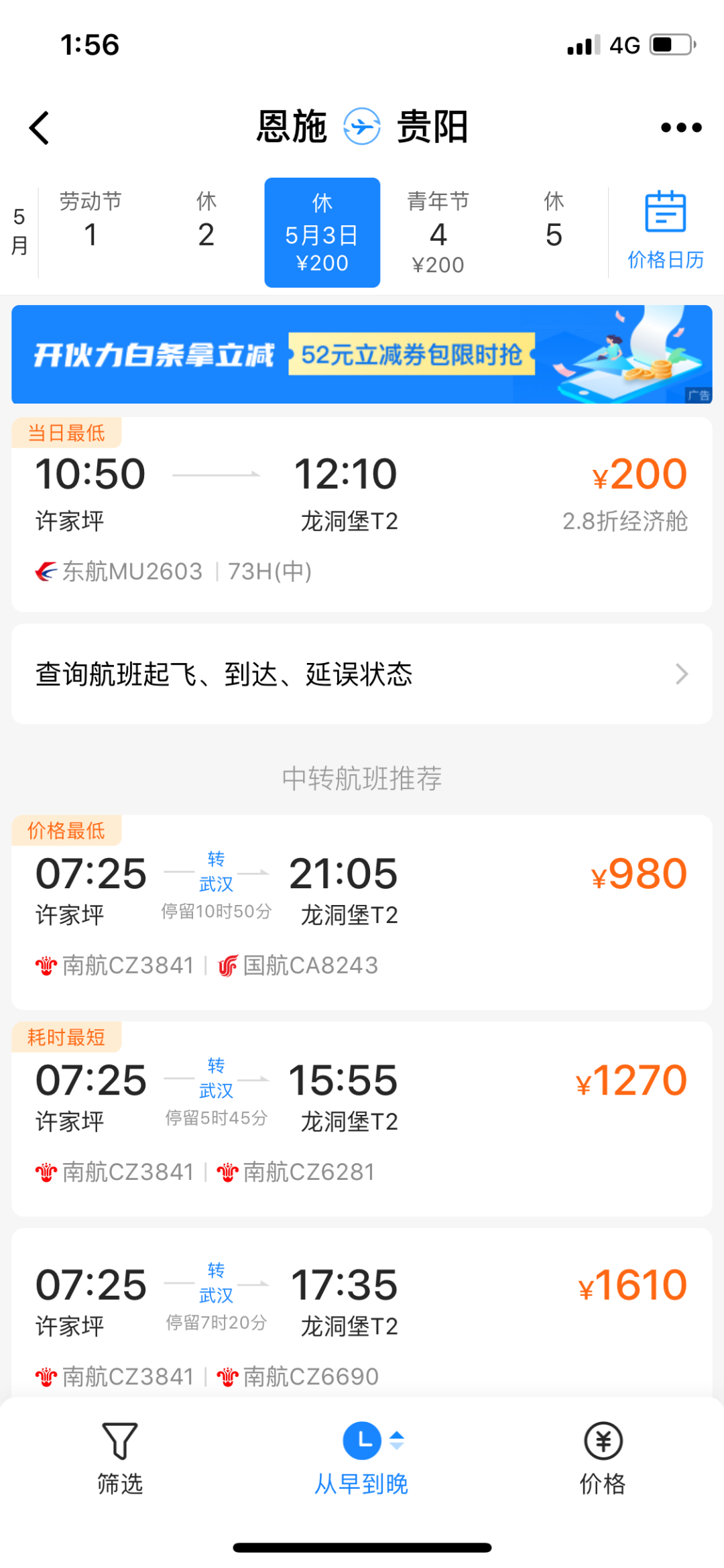Swap cities with the airplane icon
The height and width of the screenshot is (1568, 724).
[x=362, y=126]
